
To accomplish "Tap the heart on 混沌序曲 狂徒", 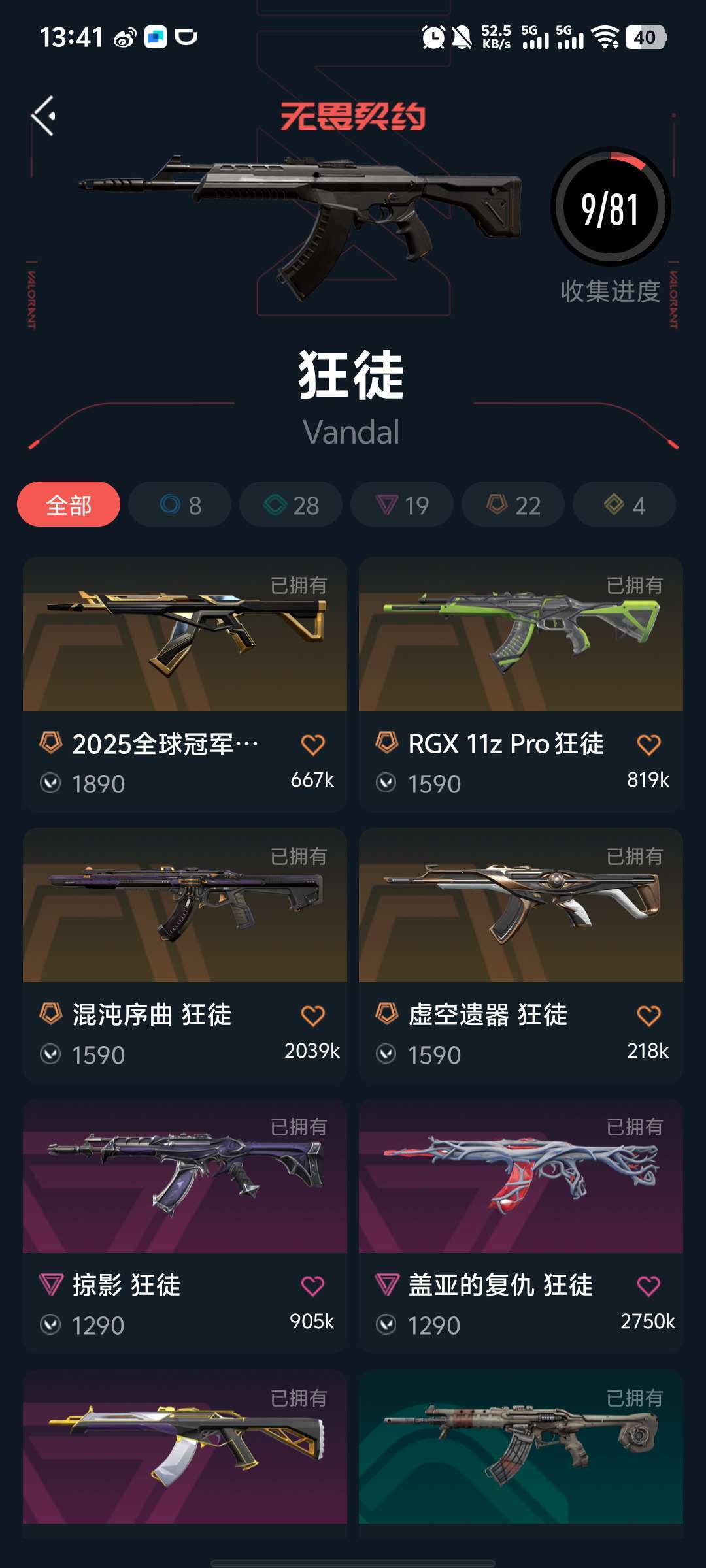I will point(312,1016).
